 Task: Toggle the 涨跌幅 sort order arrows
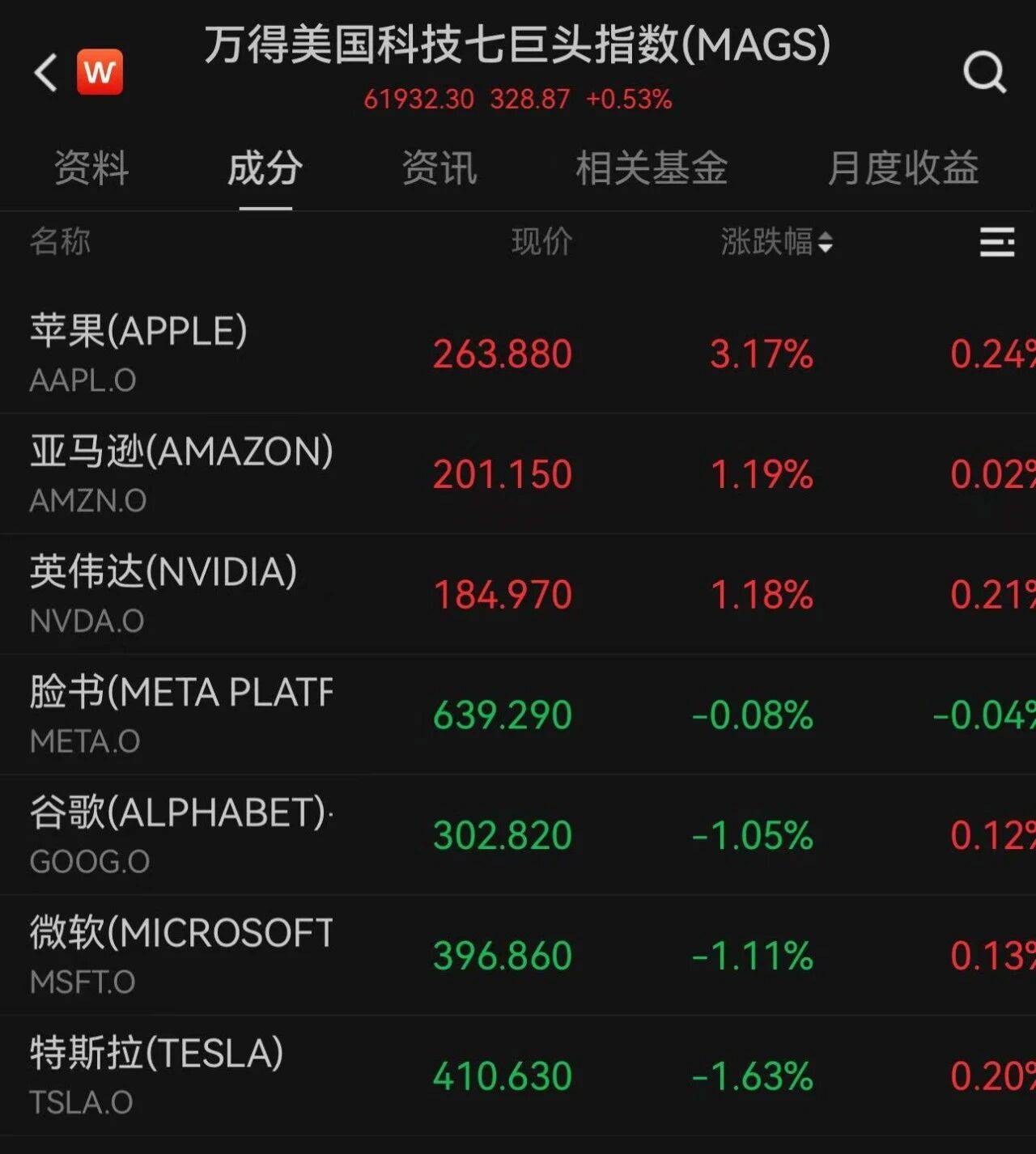(x=825, y=243)
